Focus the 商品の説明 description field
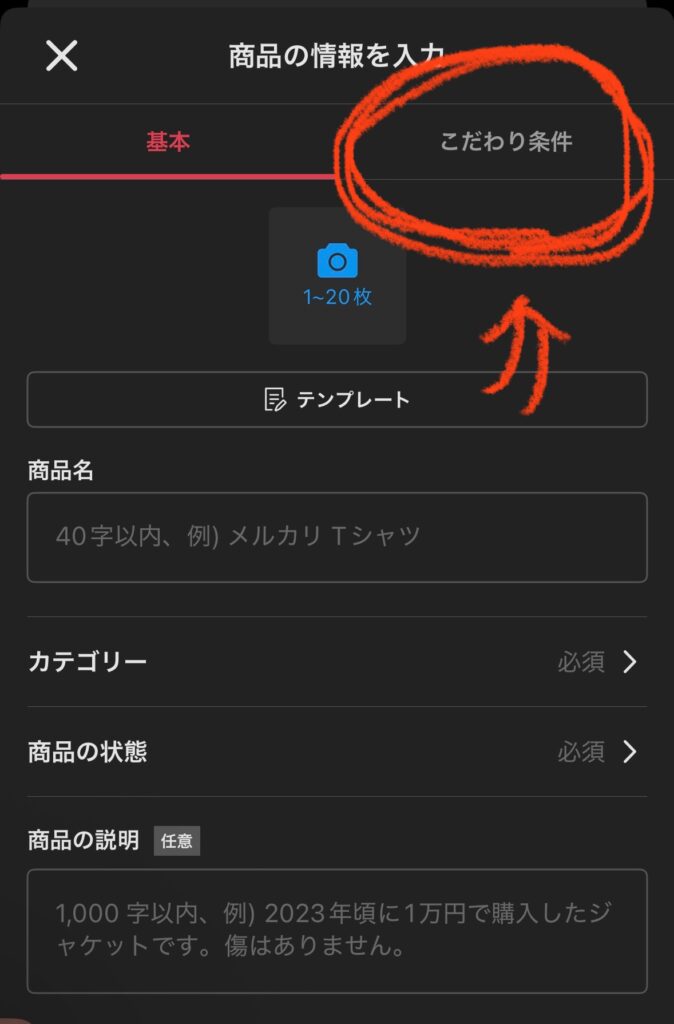This screenshot has width=674, height=1024. tap(337, 930)
